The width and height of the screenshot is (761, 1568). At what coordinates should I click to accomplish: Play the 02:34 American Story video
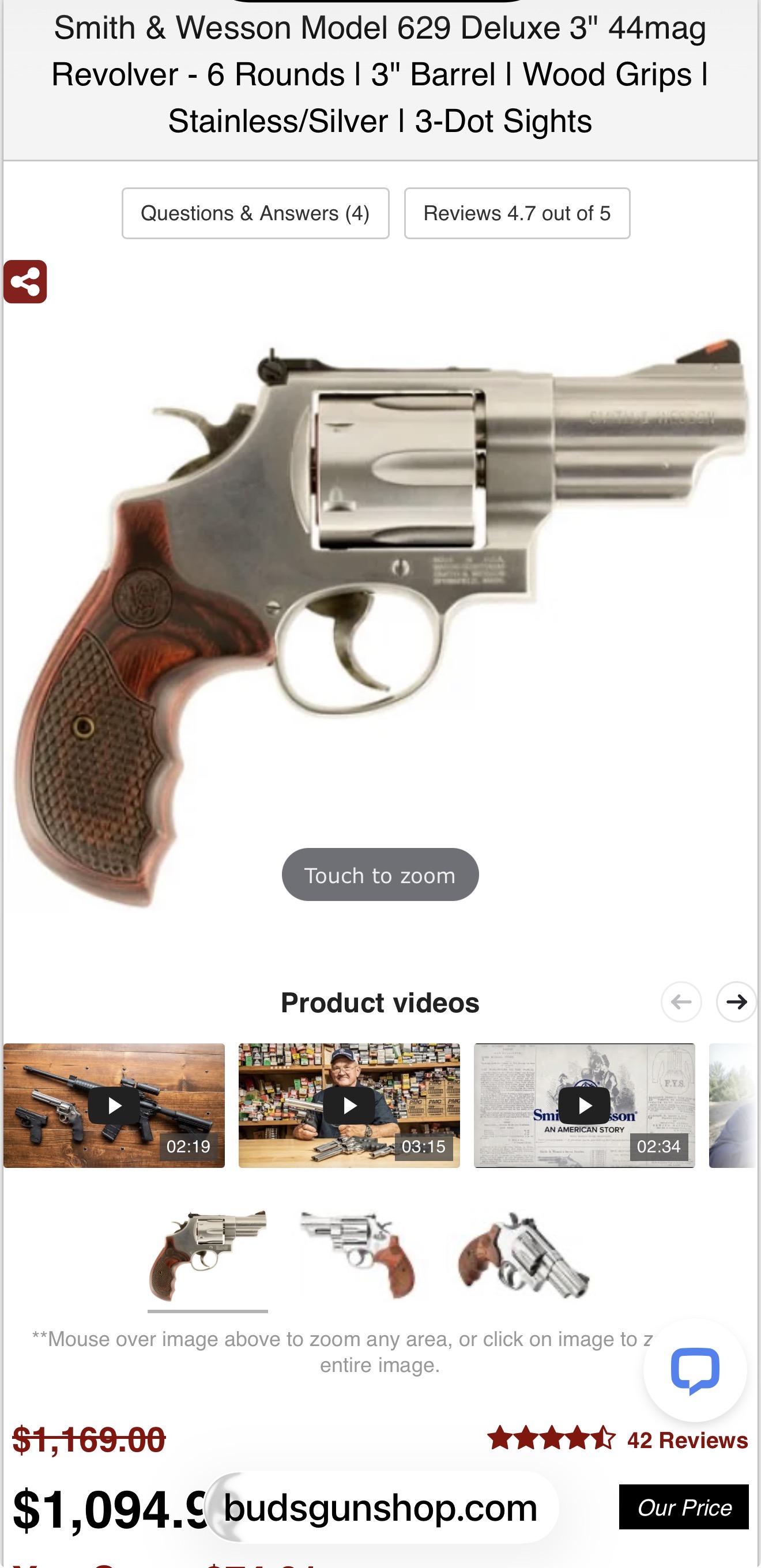[584, 1106]
